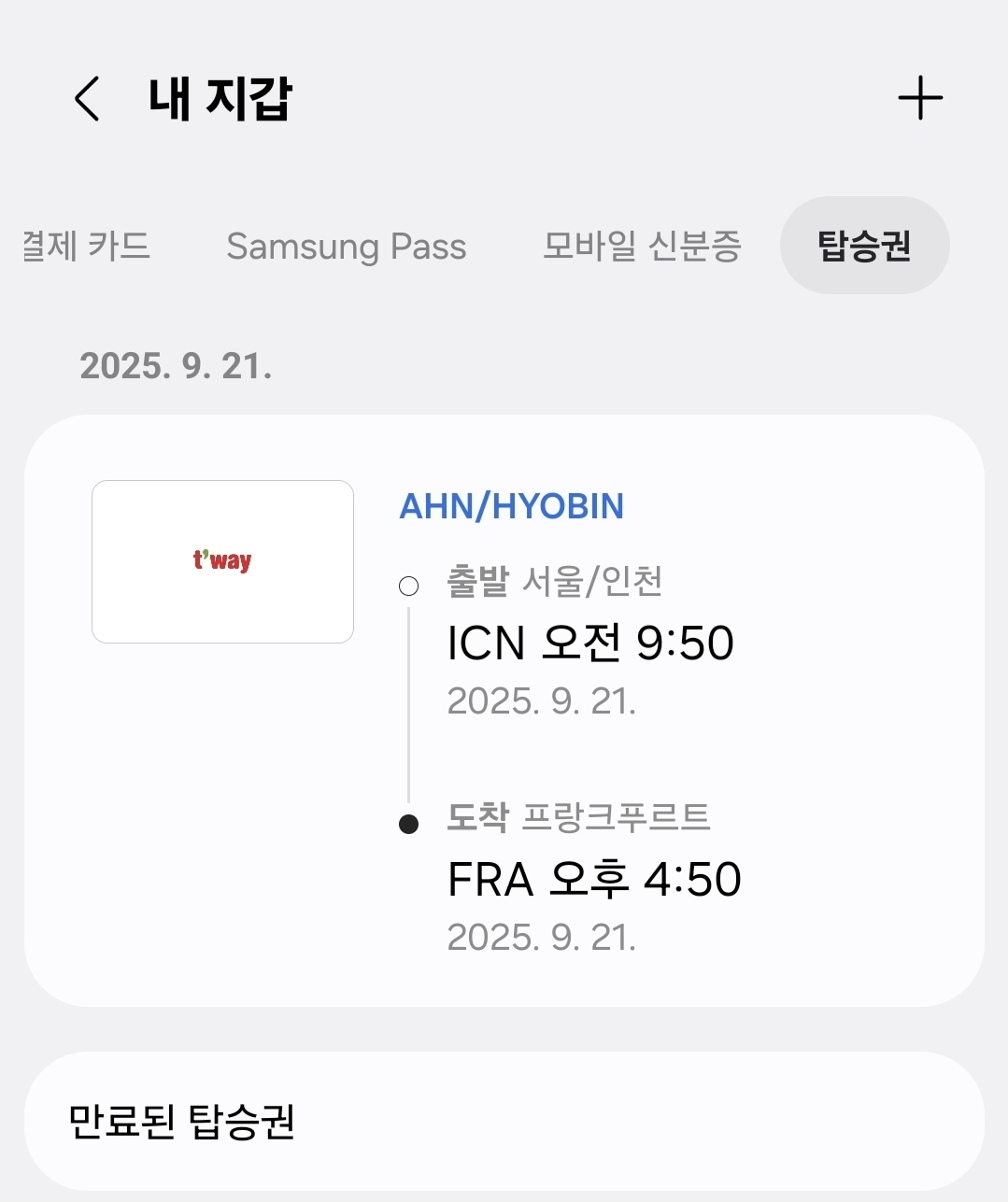The height and width of the screenshot is (1202, 1008).
Task: Select the 탑승권 tab
Action: pyautogui.click(x=864, y=246)
